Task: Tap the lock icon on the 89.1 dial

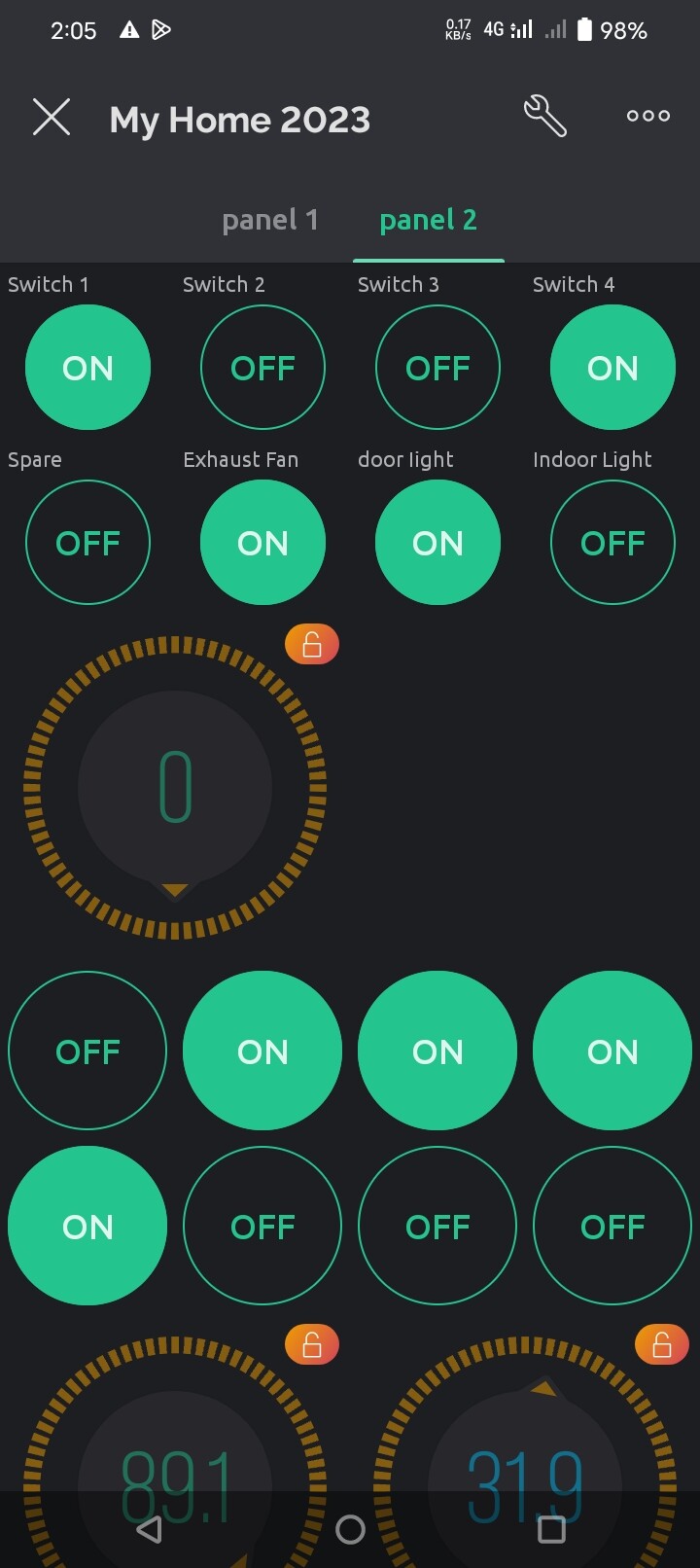Action: pos(312,1344)
